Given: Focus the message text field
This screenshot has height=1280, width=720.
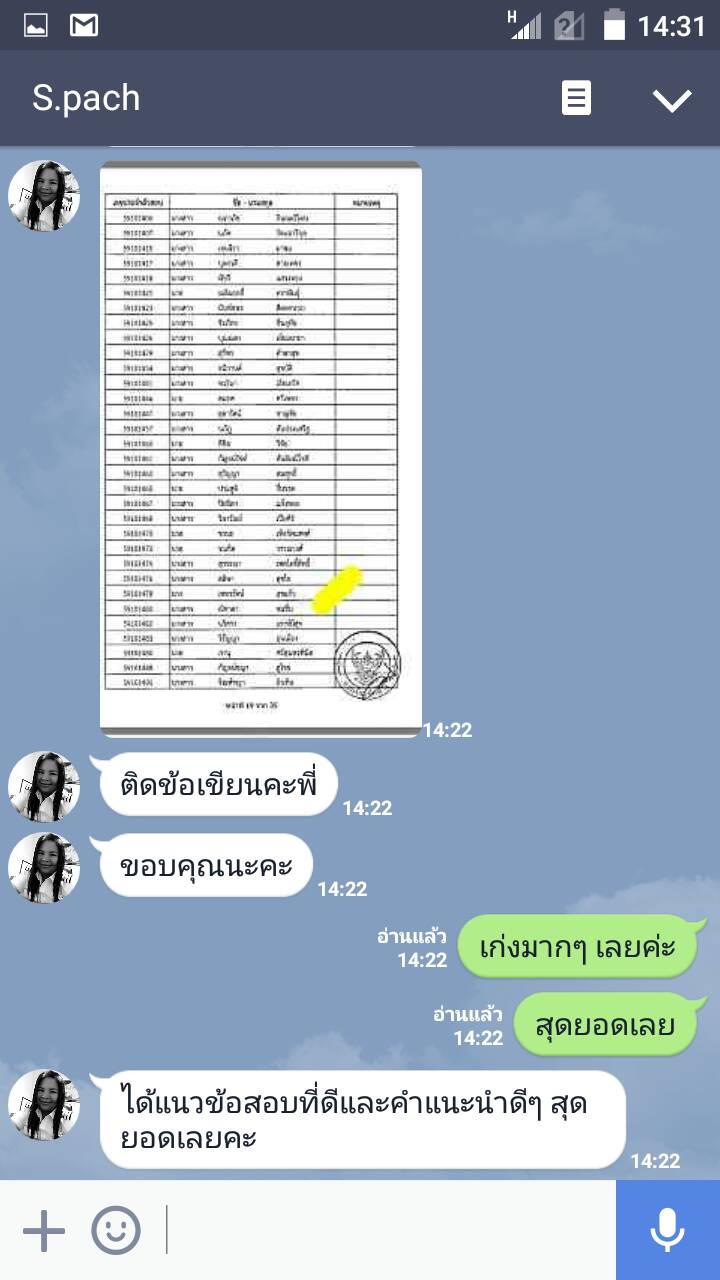Looking at the screenshot, I should (390, 1230).
